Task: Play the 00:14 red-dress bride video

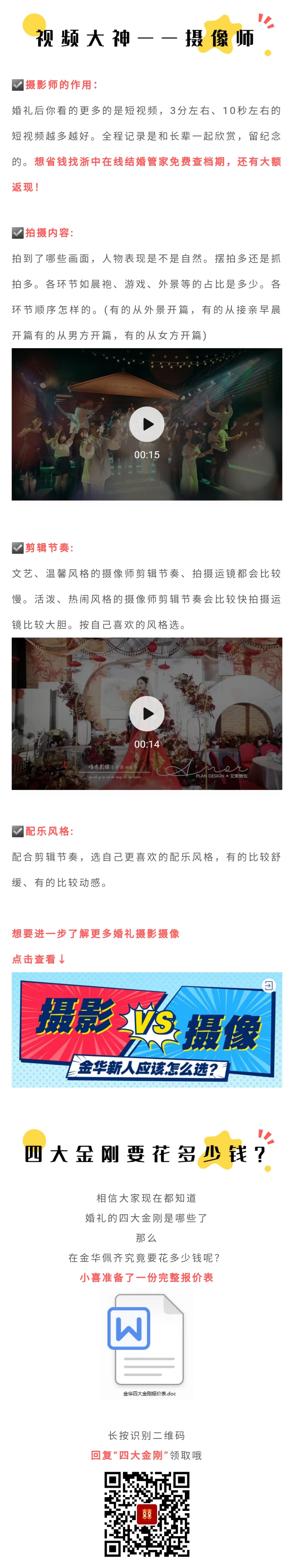Action: click(147, 713)
